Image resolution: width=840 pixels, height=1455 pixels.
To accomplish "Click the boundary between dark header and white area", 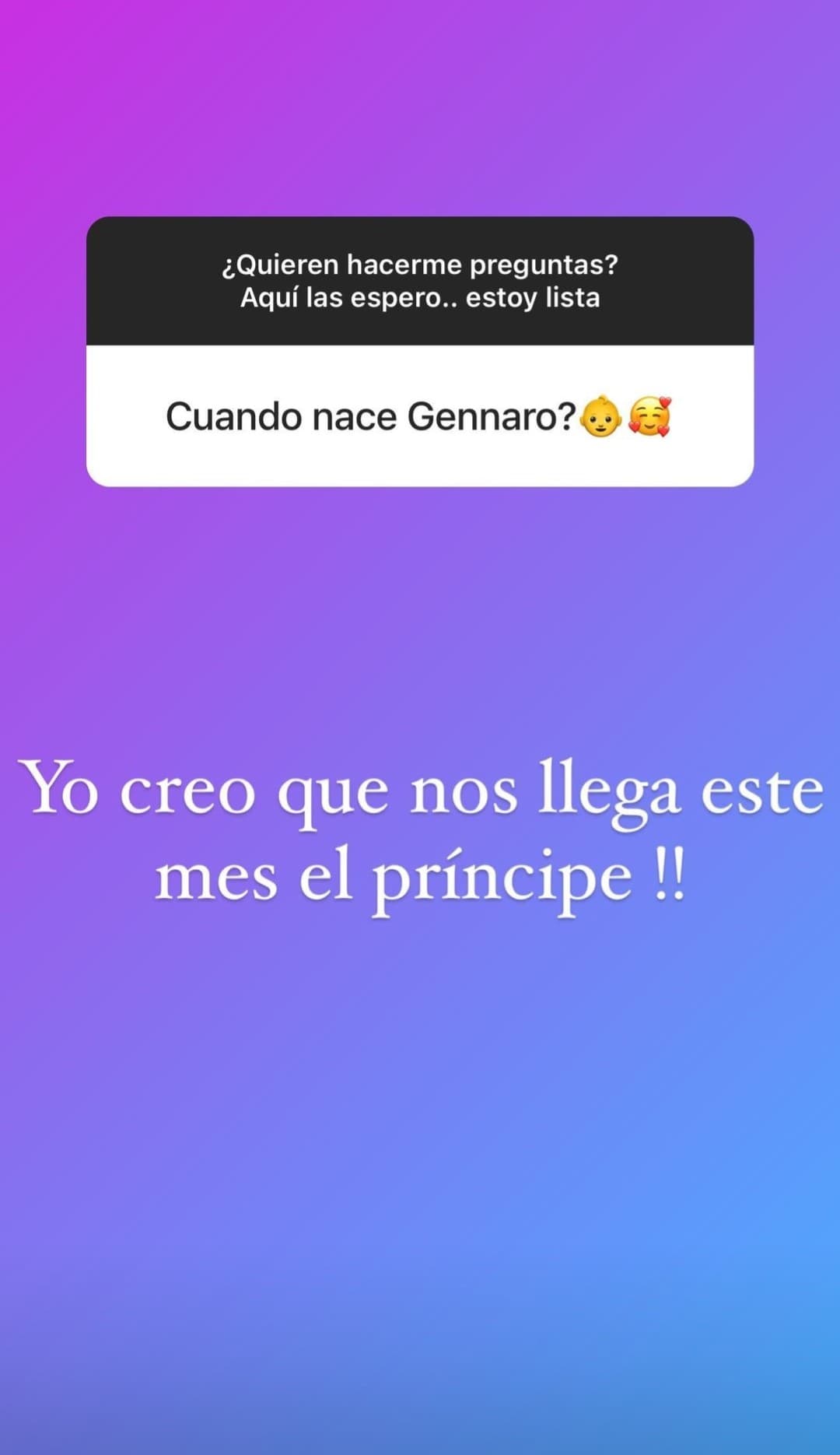I will pos(420,341).
